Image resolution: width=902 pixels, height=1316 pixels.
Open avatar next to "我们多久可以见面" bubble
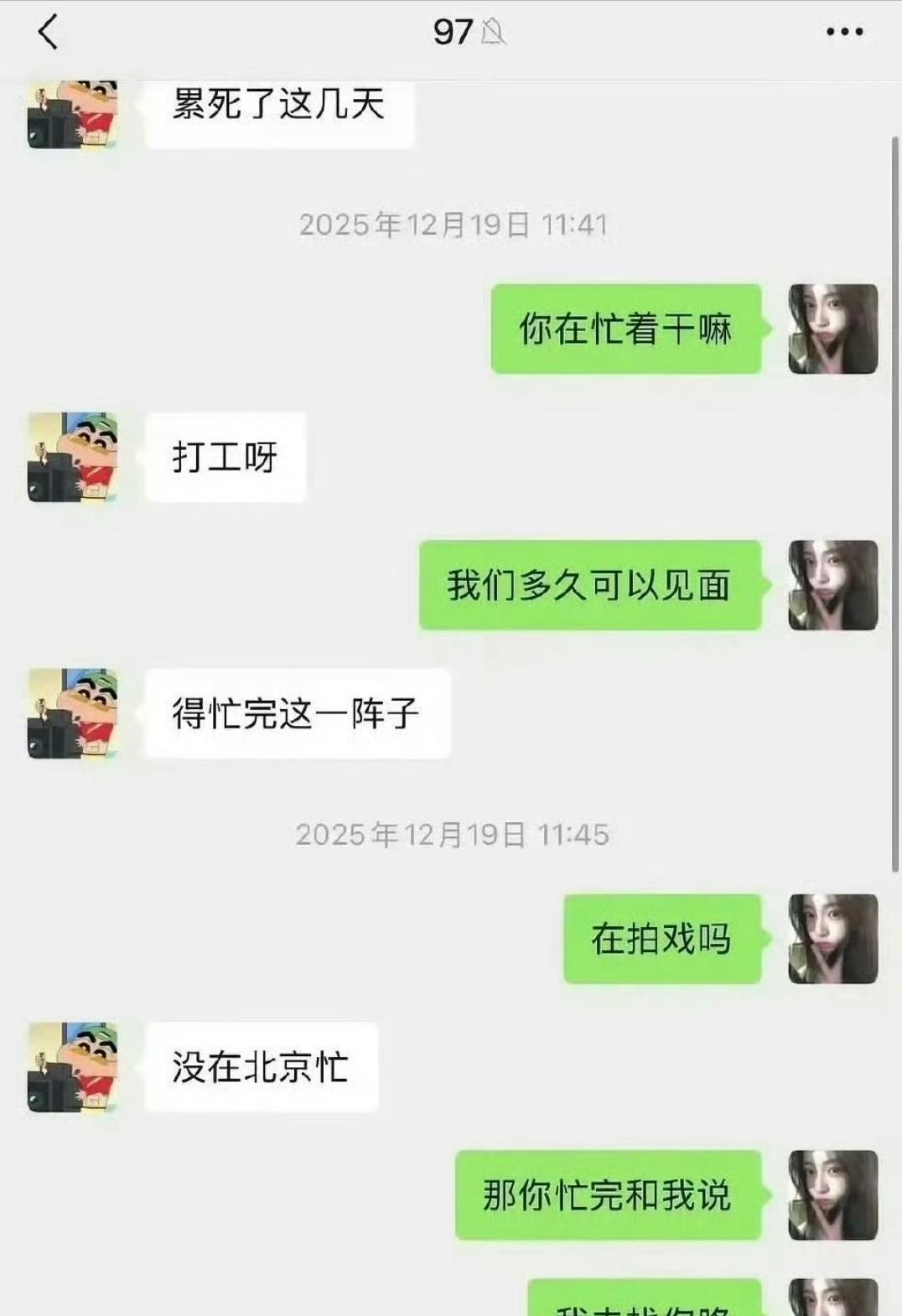coord(832,585)
